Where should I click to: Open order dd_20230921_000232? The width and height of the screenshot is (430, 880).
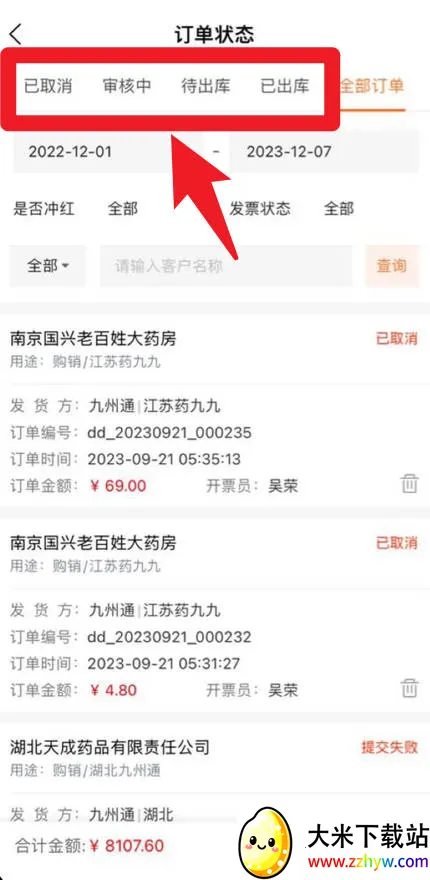pos(215,615)
